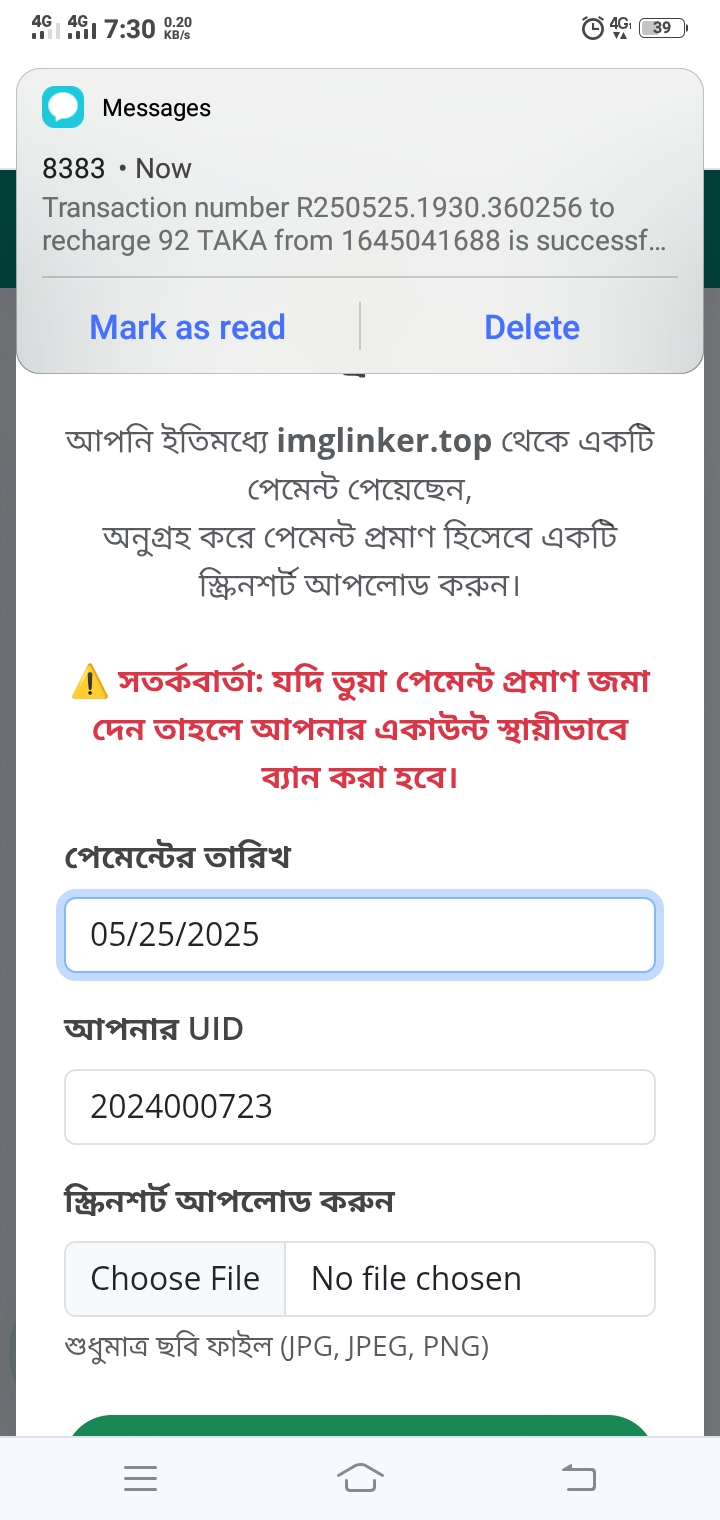Go to the phone home screen
This screenshot has height=1520, width=720.
point(359,1477)
